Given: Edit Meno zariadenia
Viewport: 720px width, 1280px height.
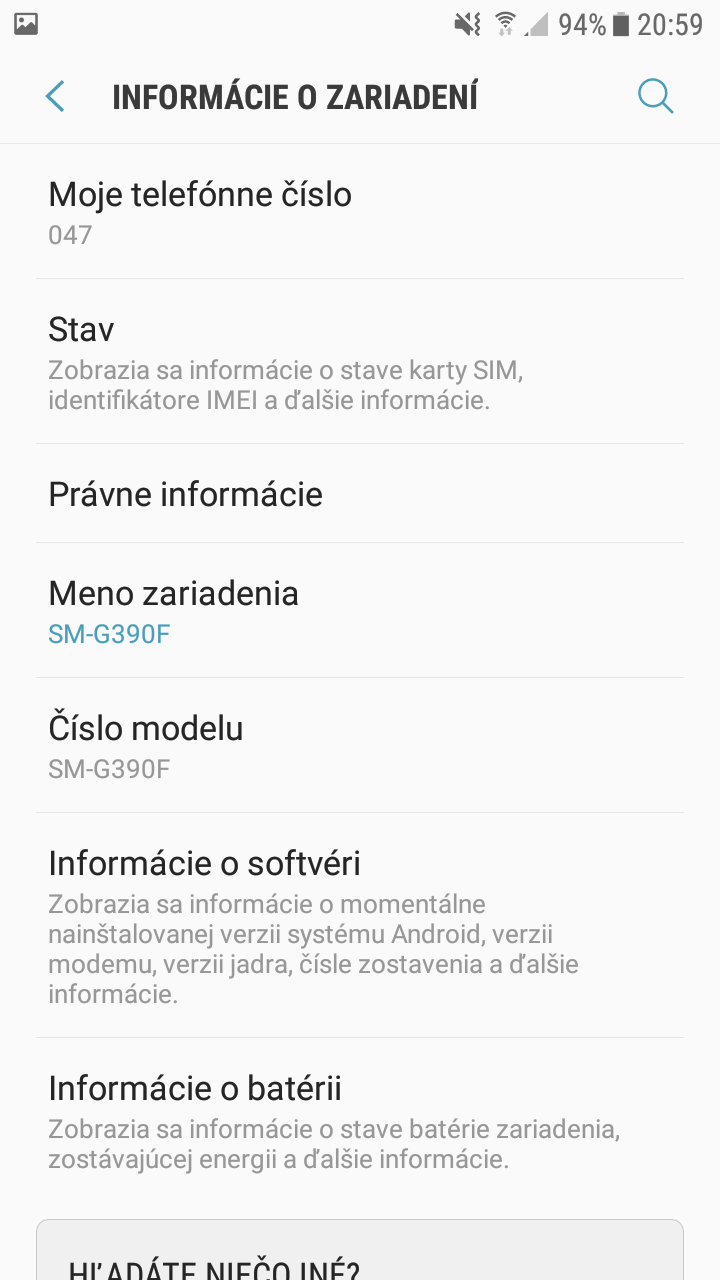Looking at the screenshot, I should pos(360,611).
